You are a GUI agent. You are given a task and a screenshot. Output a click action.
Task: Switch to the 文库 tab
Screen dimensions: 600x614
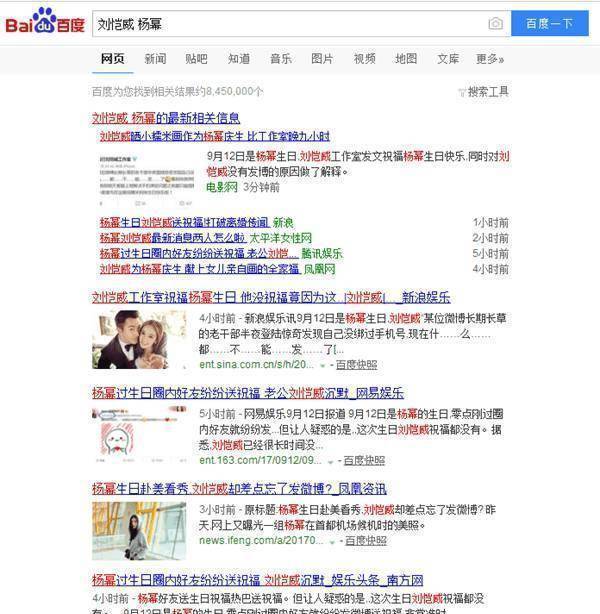pos(448,59)
